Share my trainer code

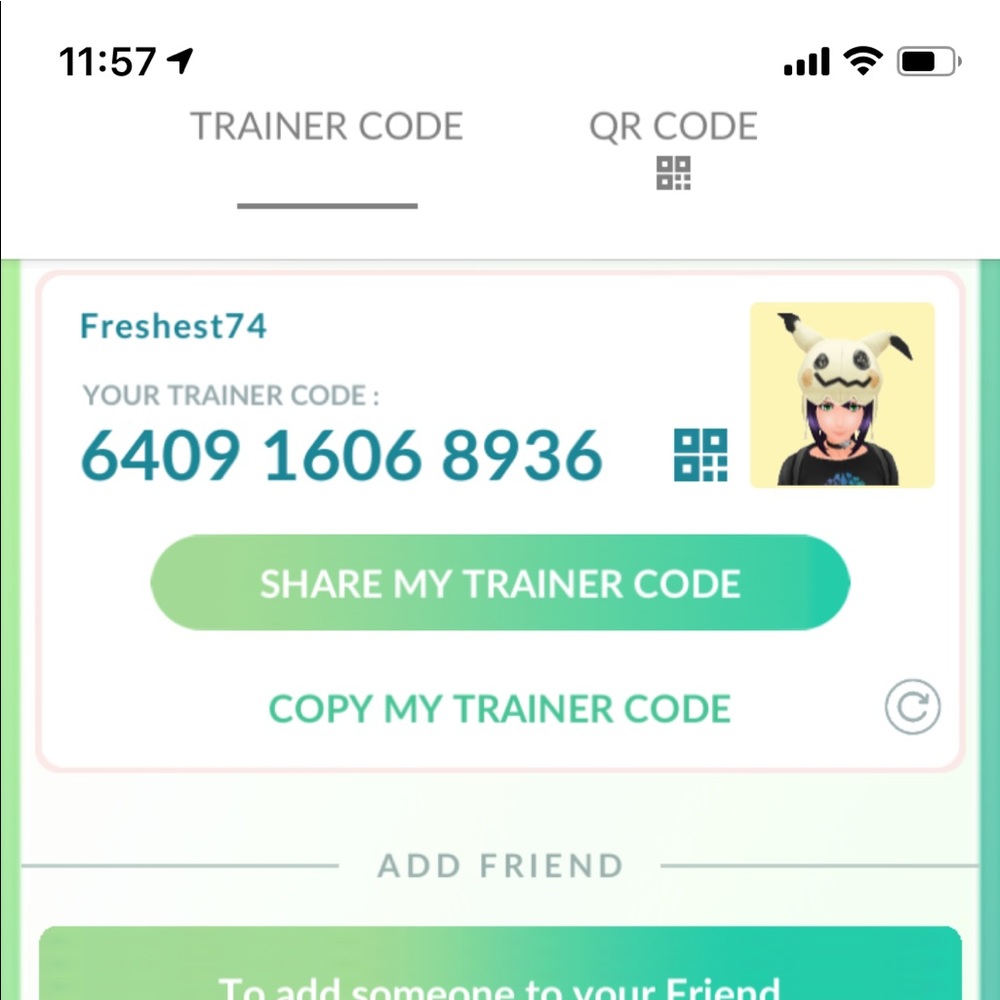[500, 583]
